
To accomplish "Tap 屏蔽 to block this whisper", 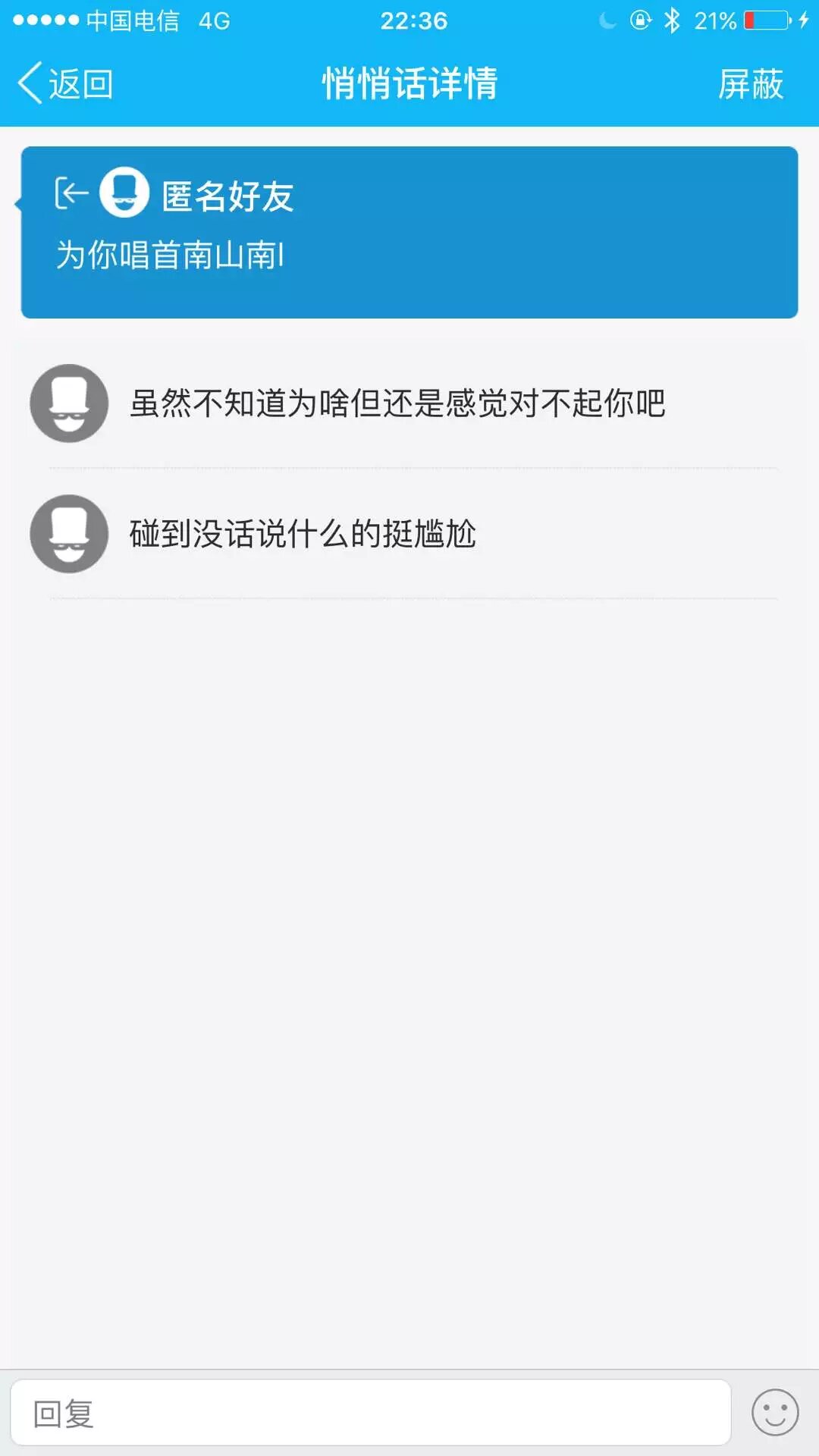I will [750, 83].
